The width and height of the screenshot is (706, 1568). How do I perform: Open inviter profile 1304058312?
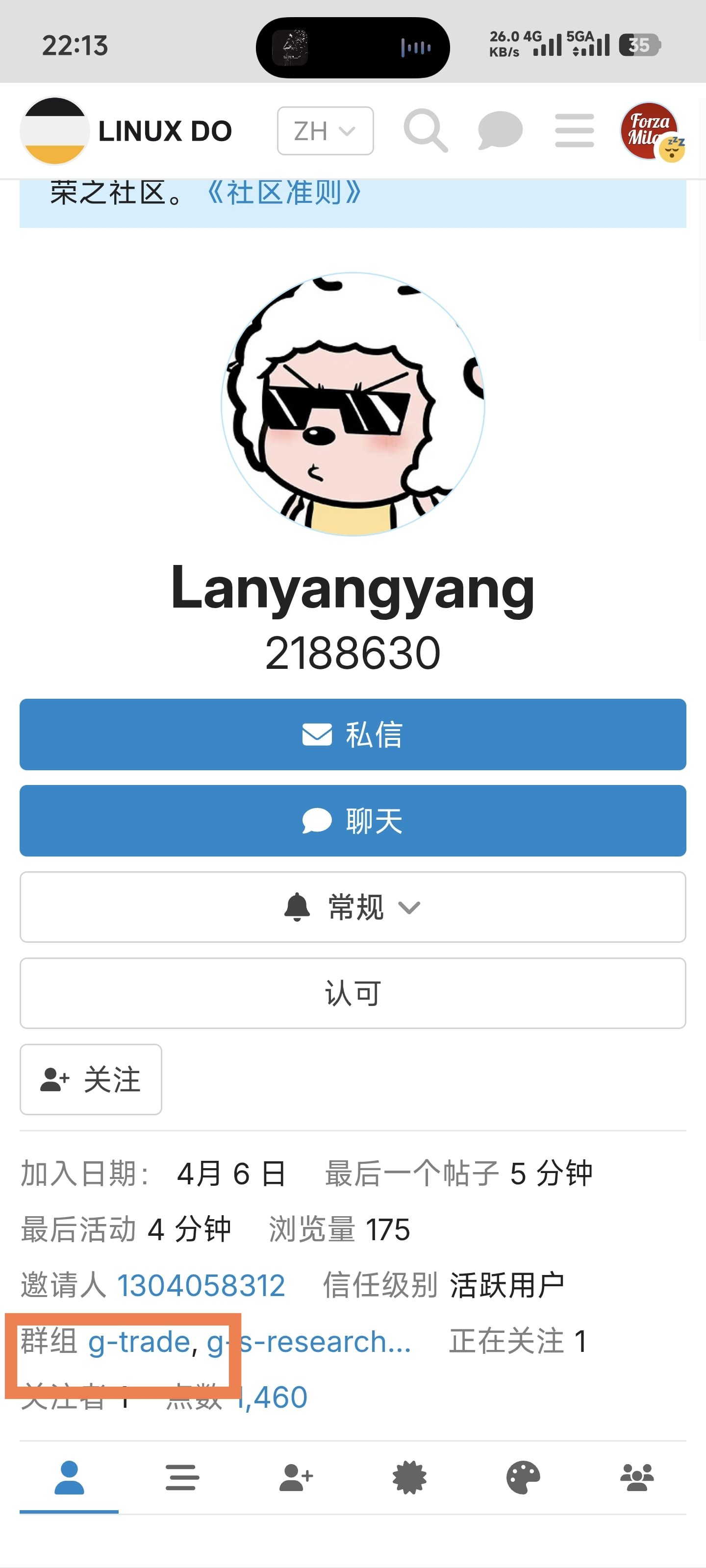click(x=201, y=1286)
